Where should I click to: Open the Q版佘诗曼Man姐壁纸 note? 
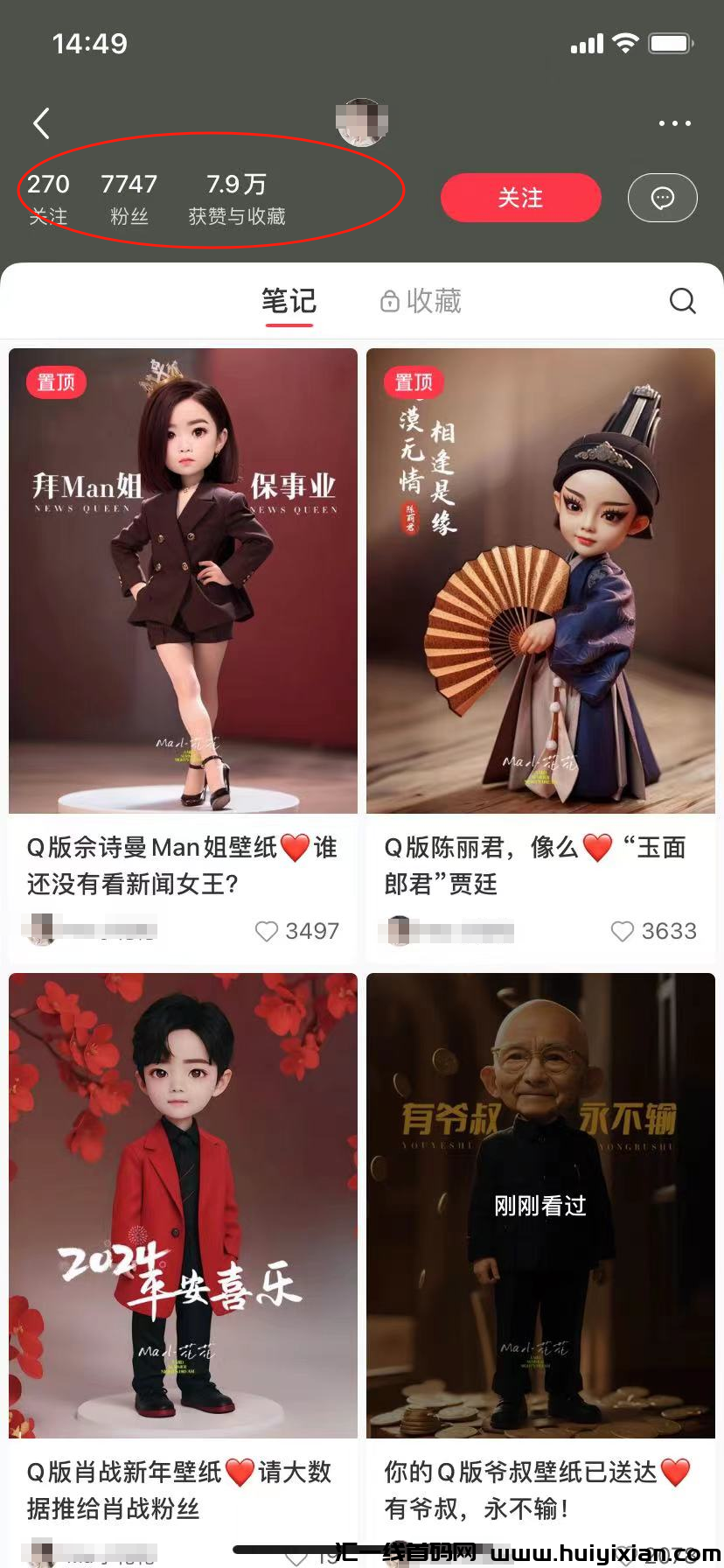183,581
